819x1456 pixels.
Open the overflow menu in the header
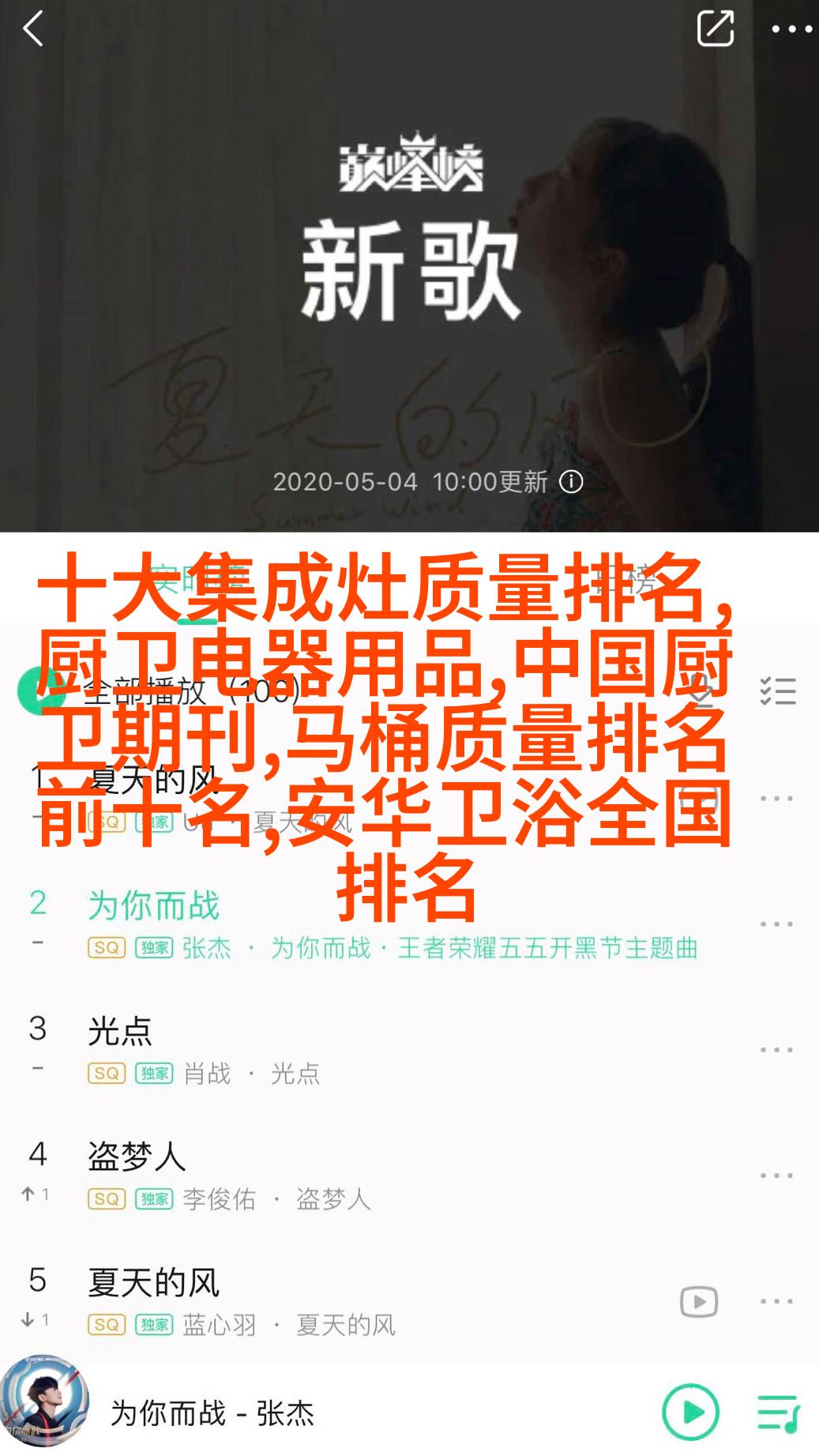791,30
